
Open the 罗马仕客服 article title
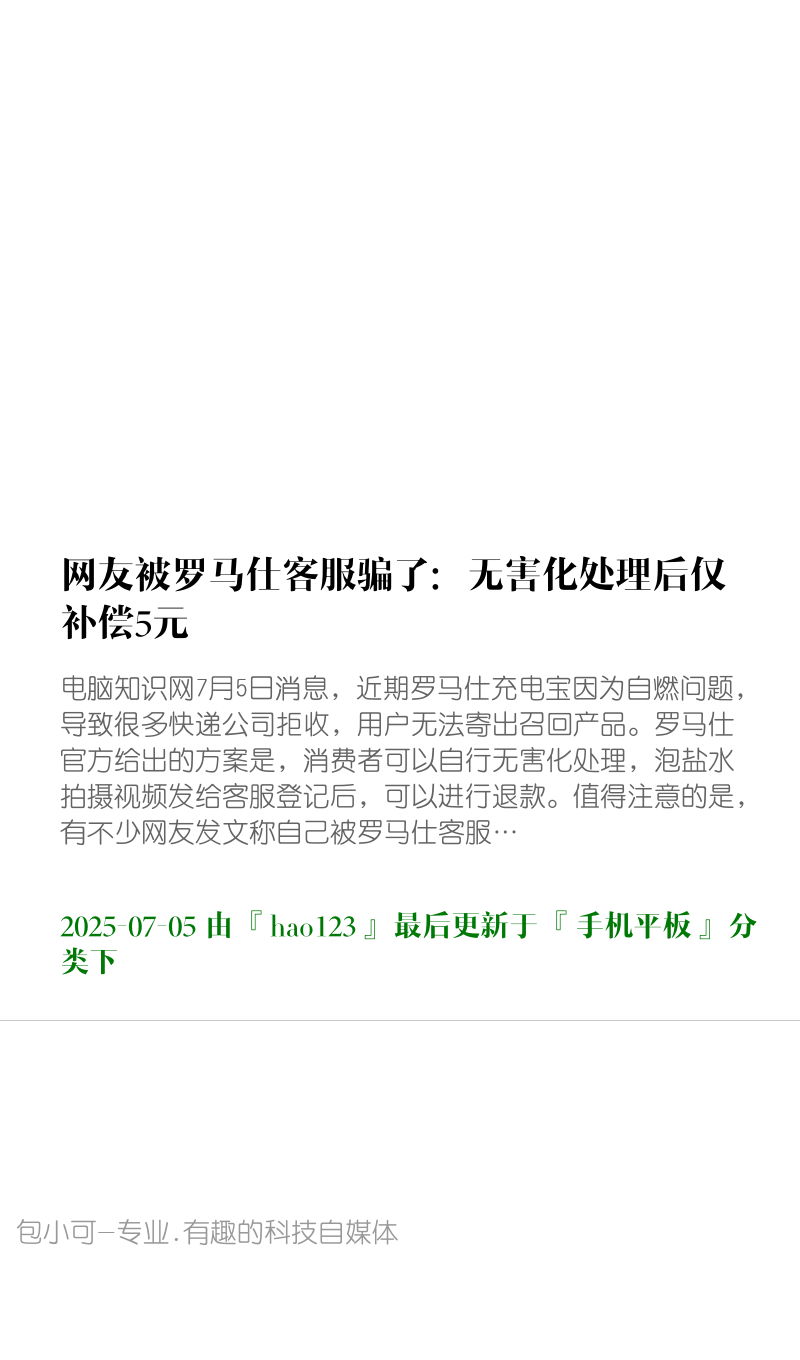[394, 598]
